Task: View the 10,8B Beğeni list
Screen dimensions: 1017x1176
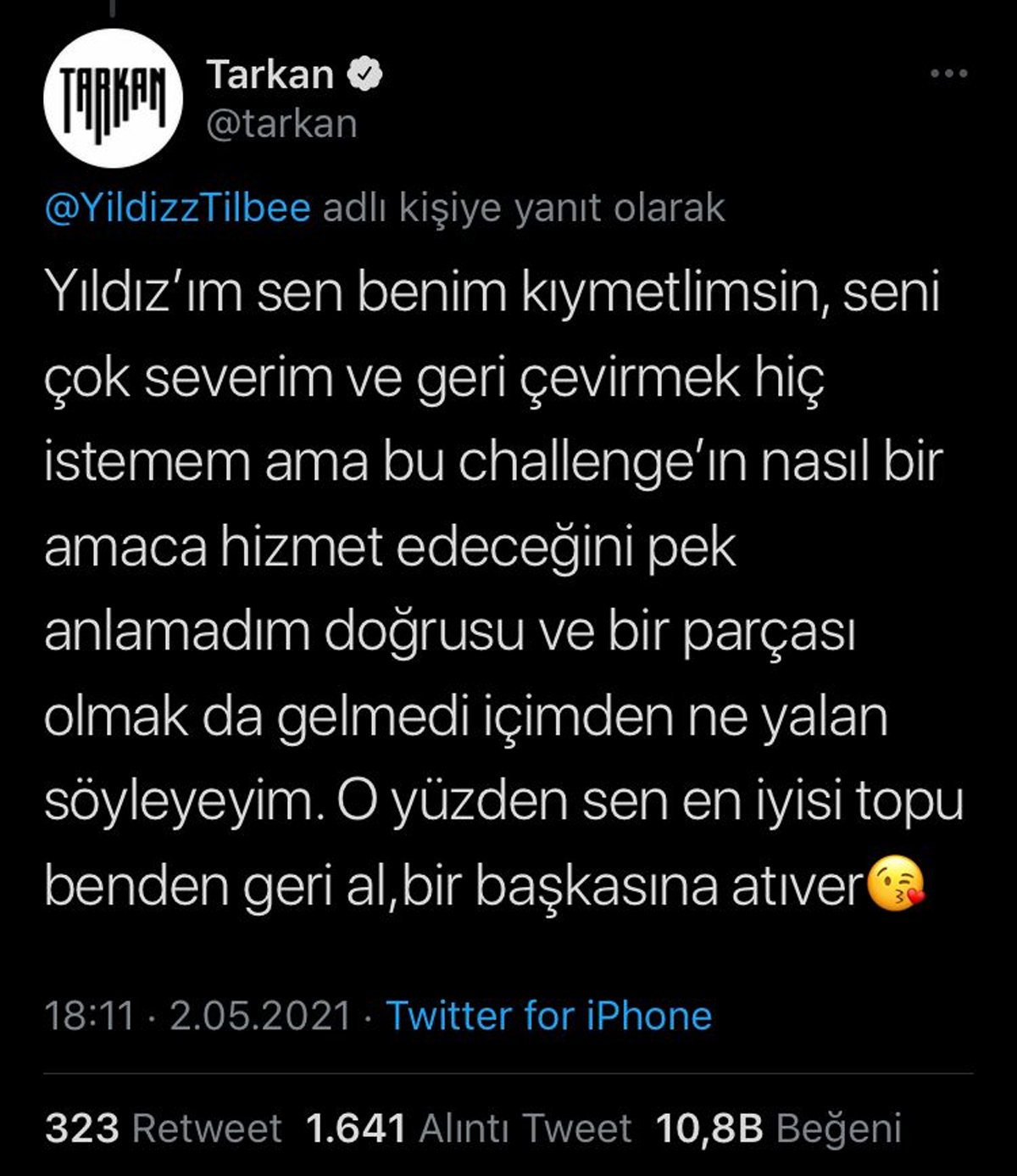Action: (x=778, y=1129)
